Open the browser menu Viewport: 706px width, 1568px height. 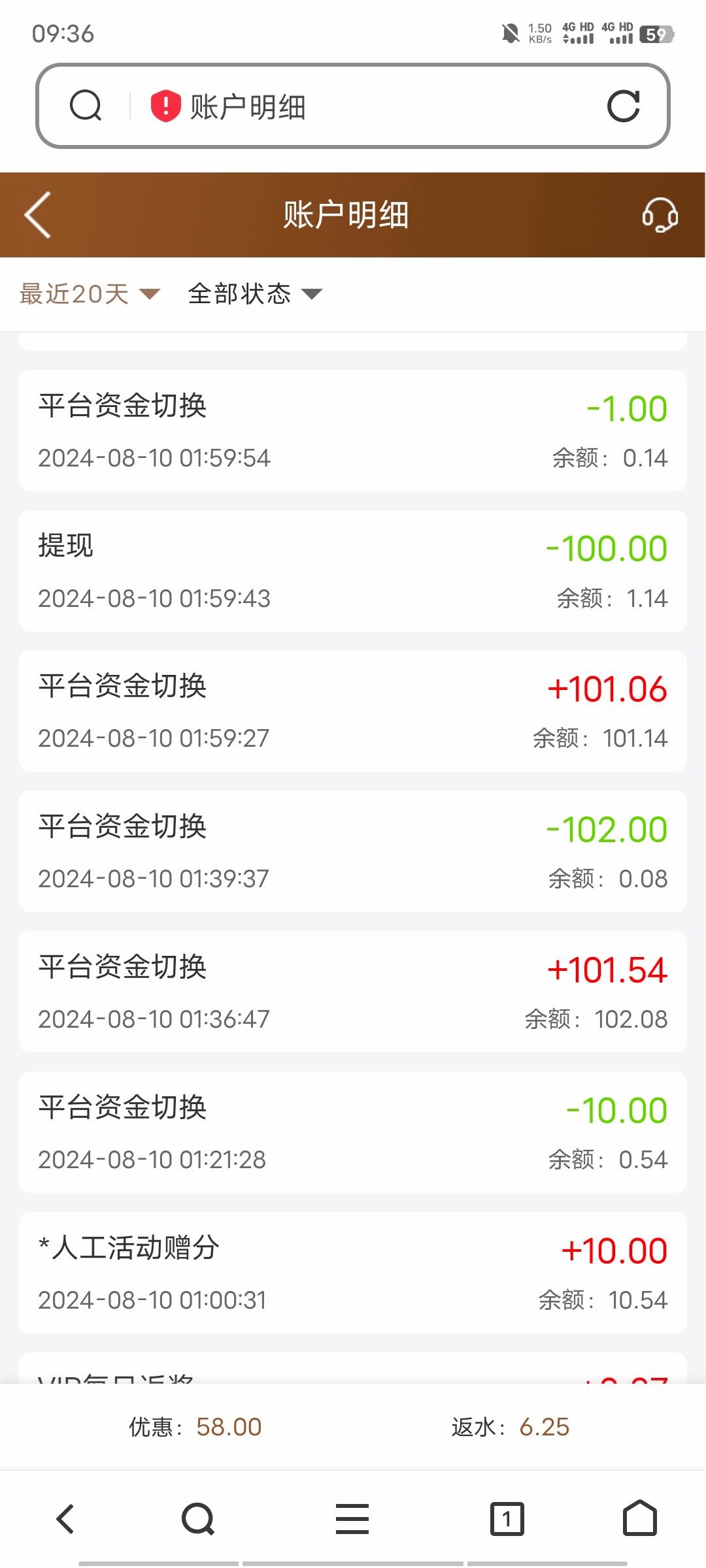point(352,1518)
